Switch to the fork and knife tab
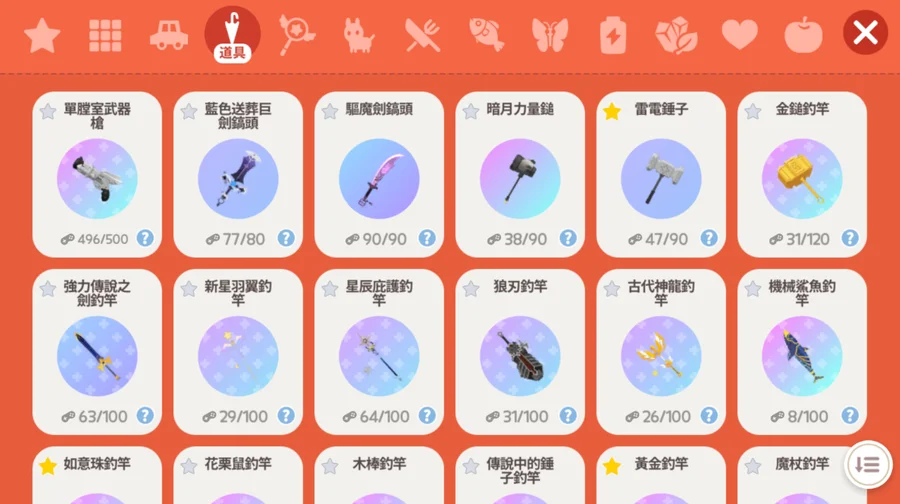The image size is (900, 504). [423, 35]
